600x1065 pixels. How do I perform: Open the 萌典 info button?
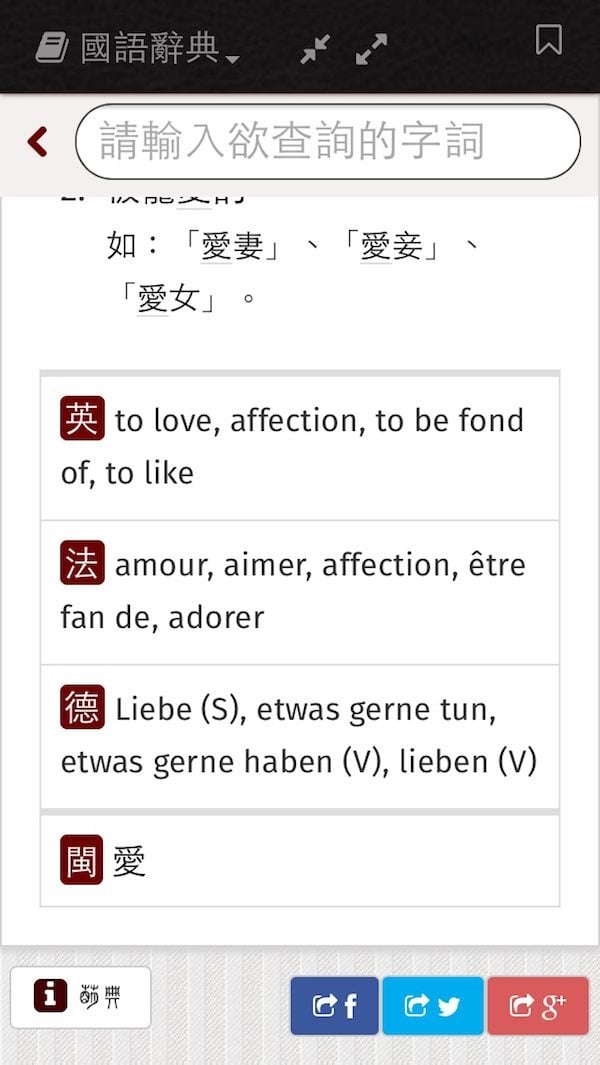(80, 996)
